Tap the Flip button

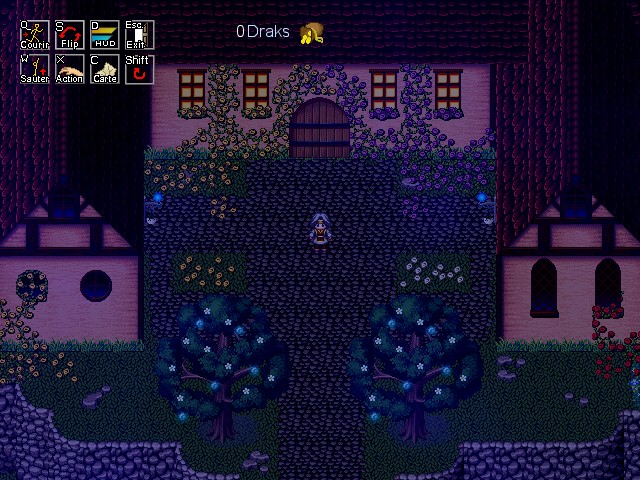(x=69, y=35)
